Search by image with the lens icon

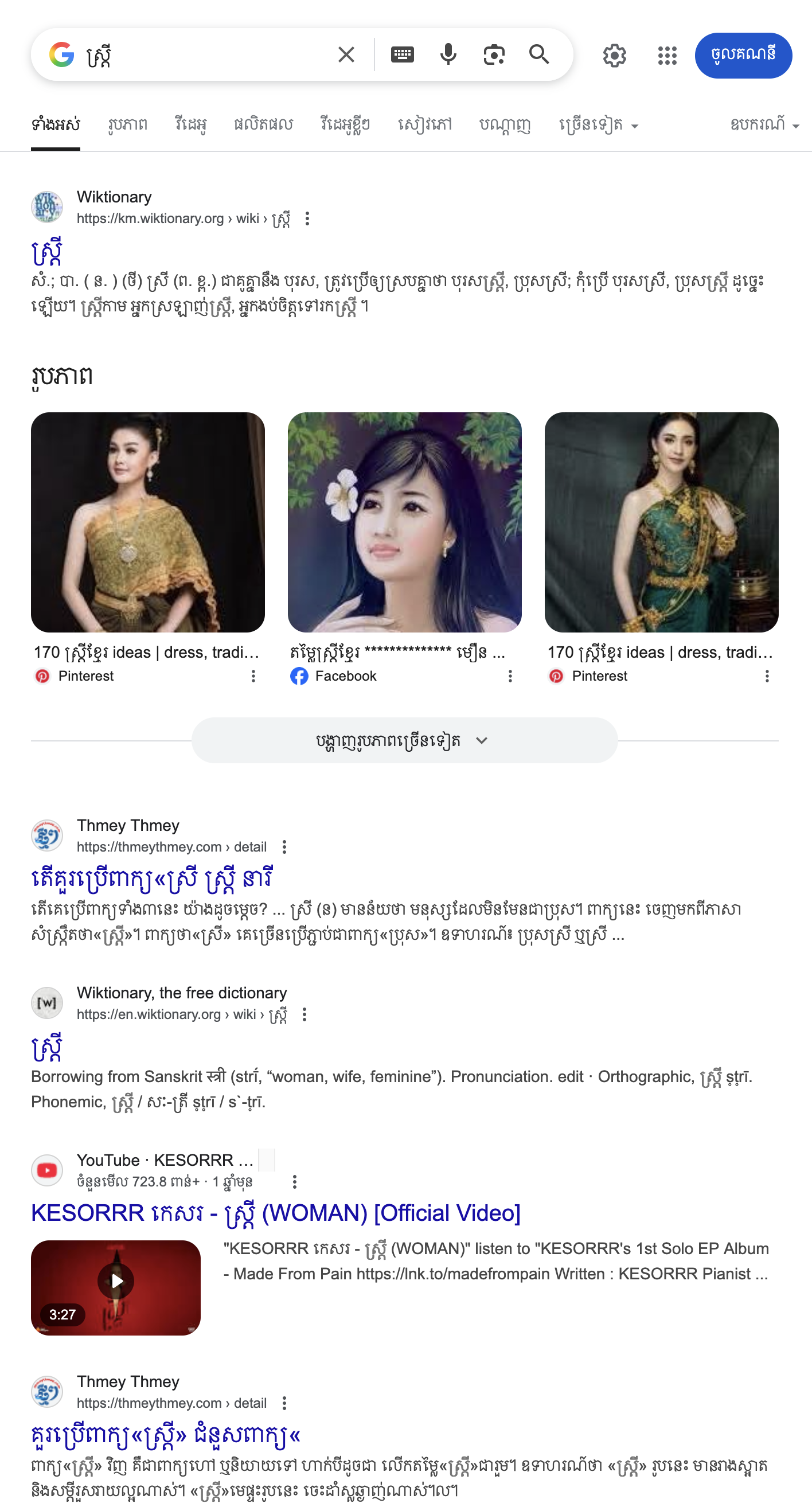[x=494, y=55]
